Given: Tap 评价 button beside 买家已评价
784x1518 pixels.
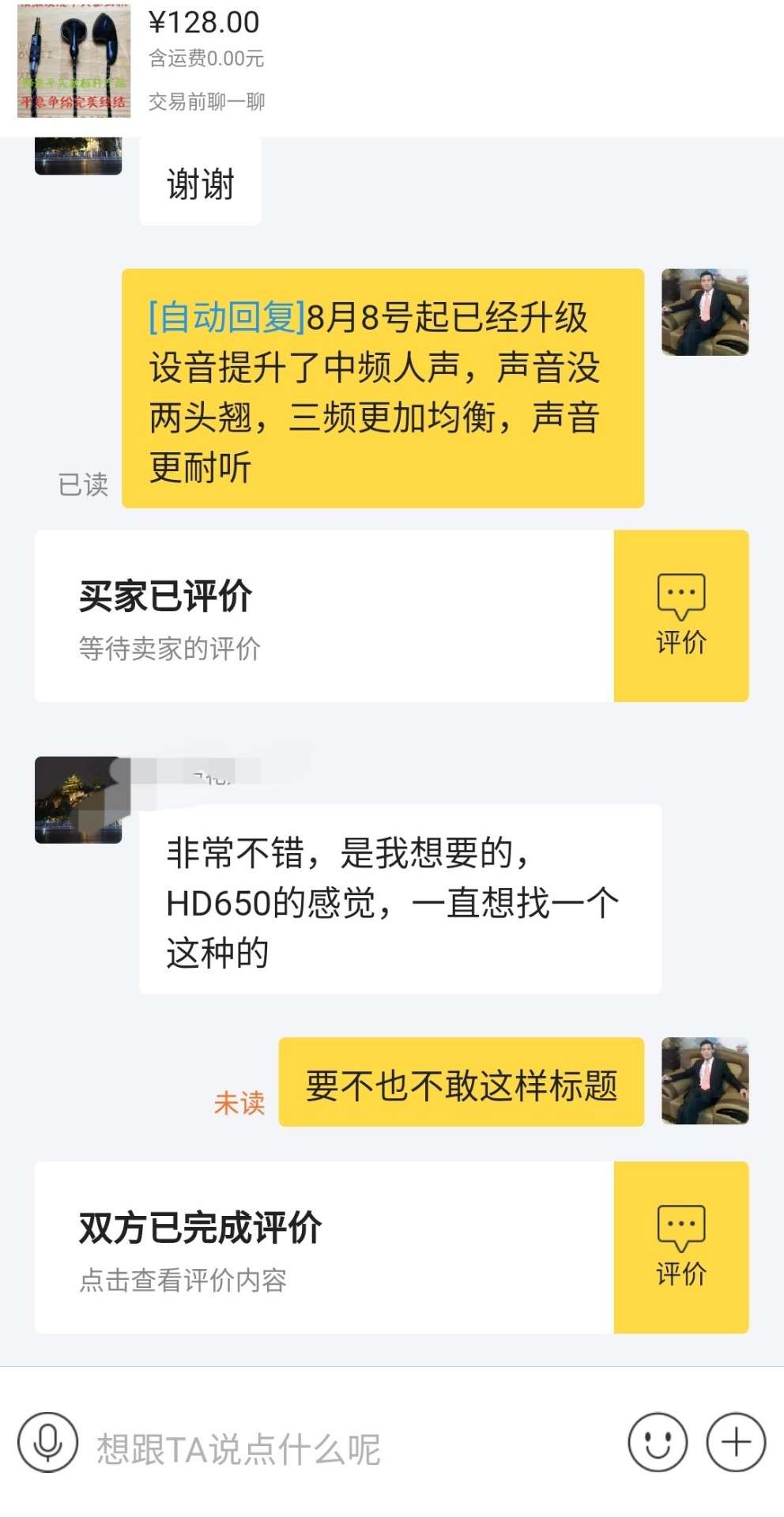Looking at the screenshot, I should (680, 616).
